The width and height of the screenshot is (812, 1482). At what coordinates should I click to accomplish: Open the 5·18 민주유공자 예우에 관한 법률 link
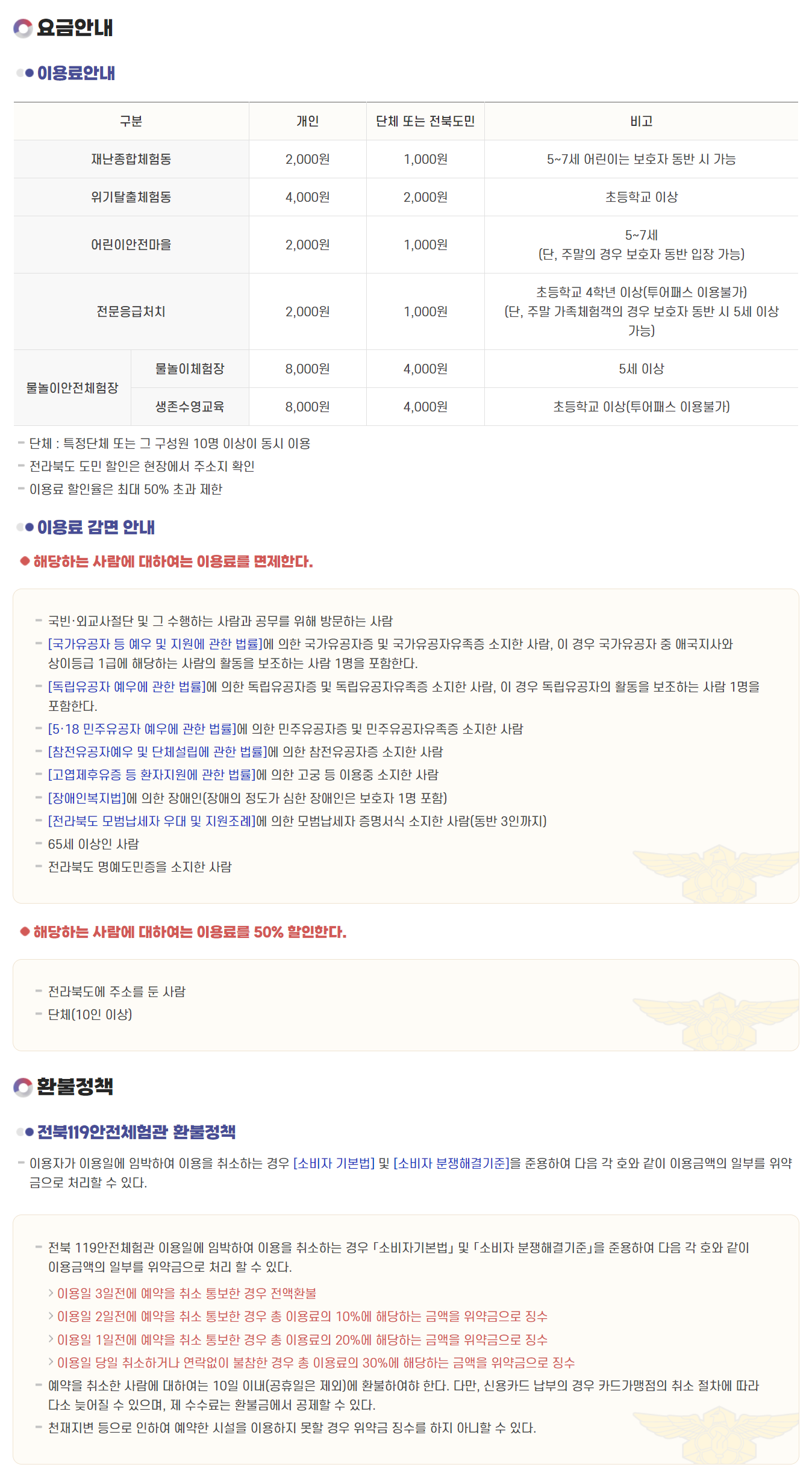click(142, 729)
